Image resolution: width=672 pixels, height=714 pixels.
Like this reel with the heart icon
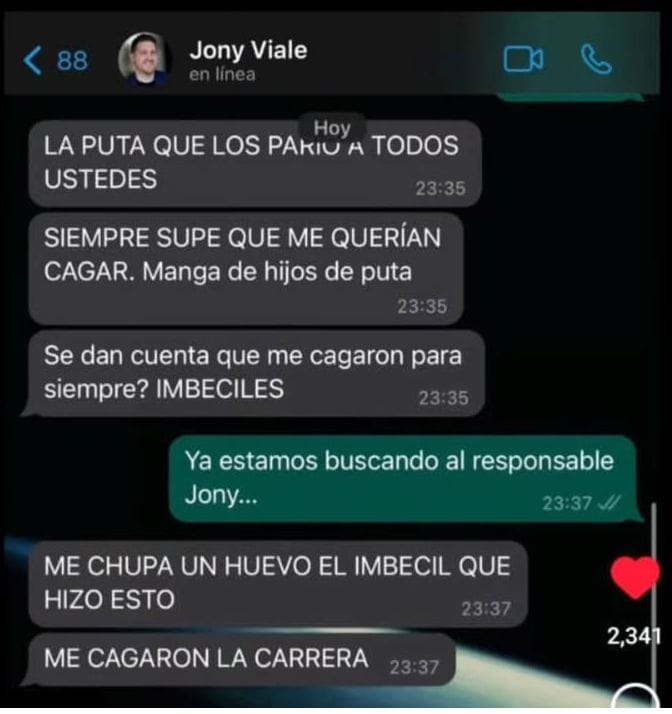(635, 578)
